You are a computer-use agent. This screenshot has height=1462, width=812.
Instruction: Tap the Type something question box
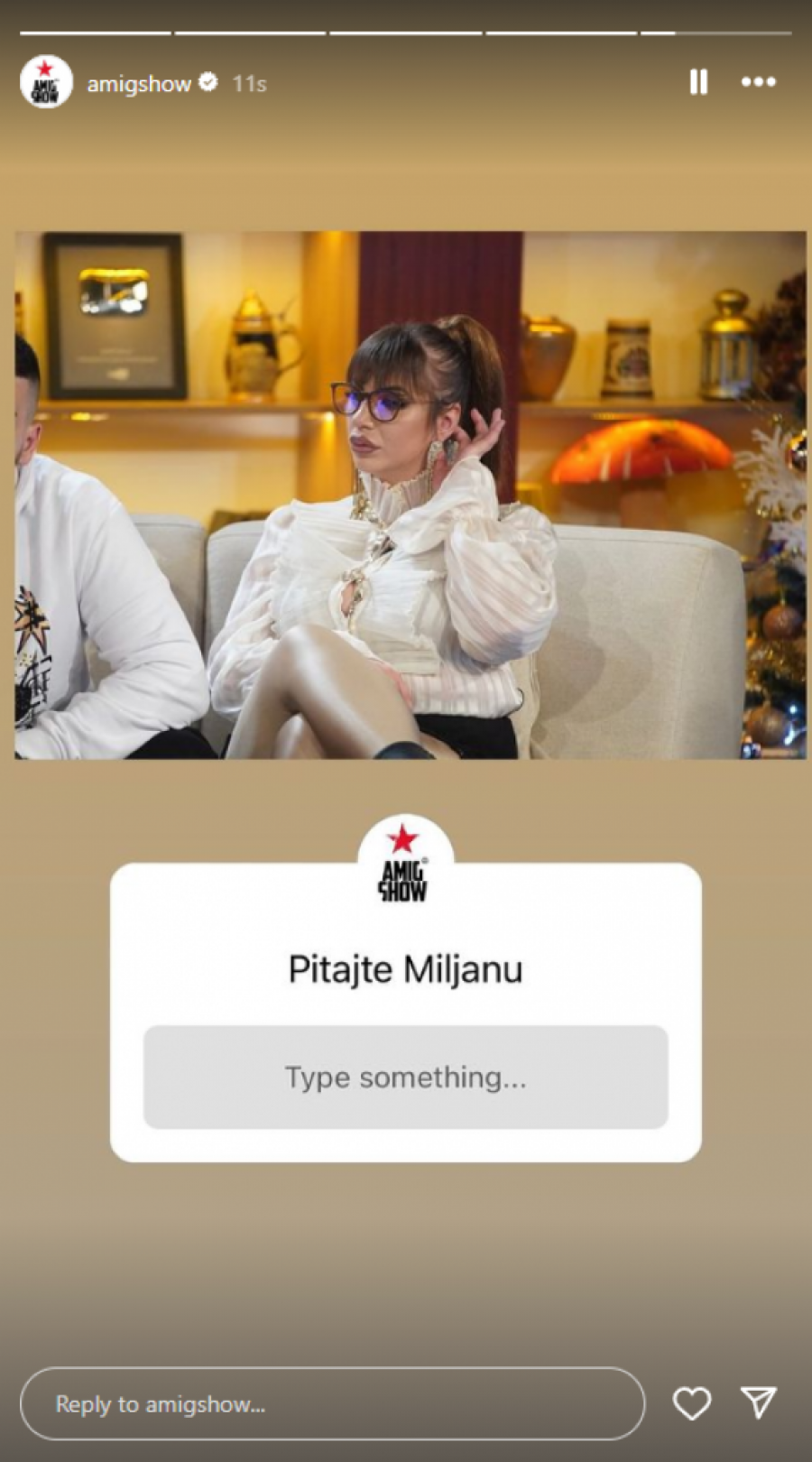(x=405, y=1077)
